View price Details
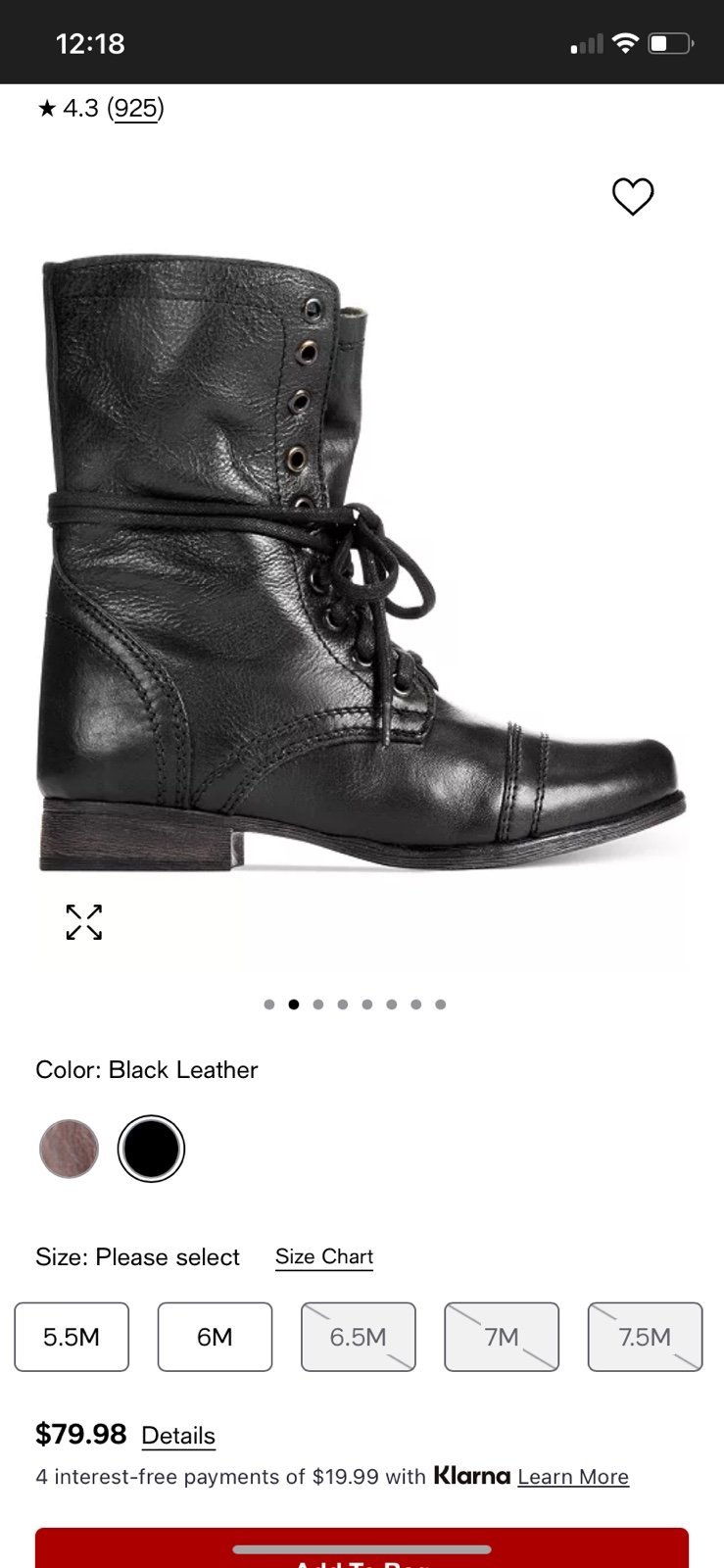The width and height of the screenshot is (724, 1568). coord(178,1436)
